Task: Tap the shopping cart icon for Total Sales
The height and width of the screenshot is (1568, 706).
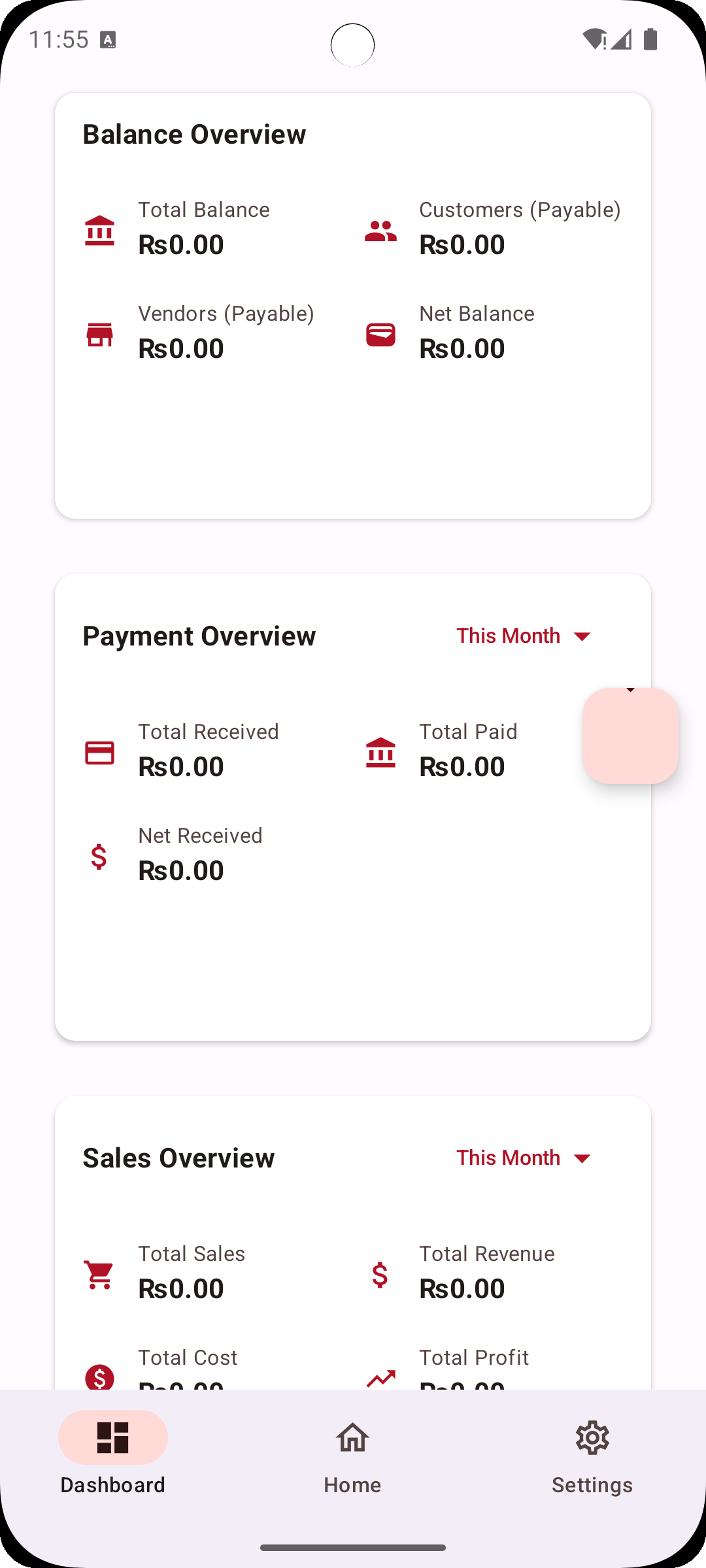Action: pos(99,1273)
